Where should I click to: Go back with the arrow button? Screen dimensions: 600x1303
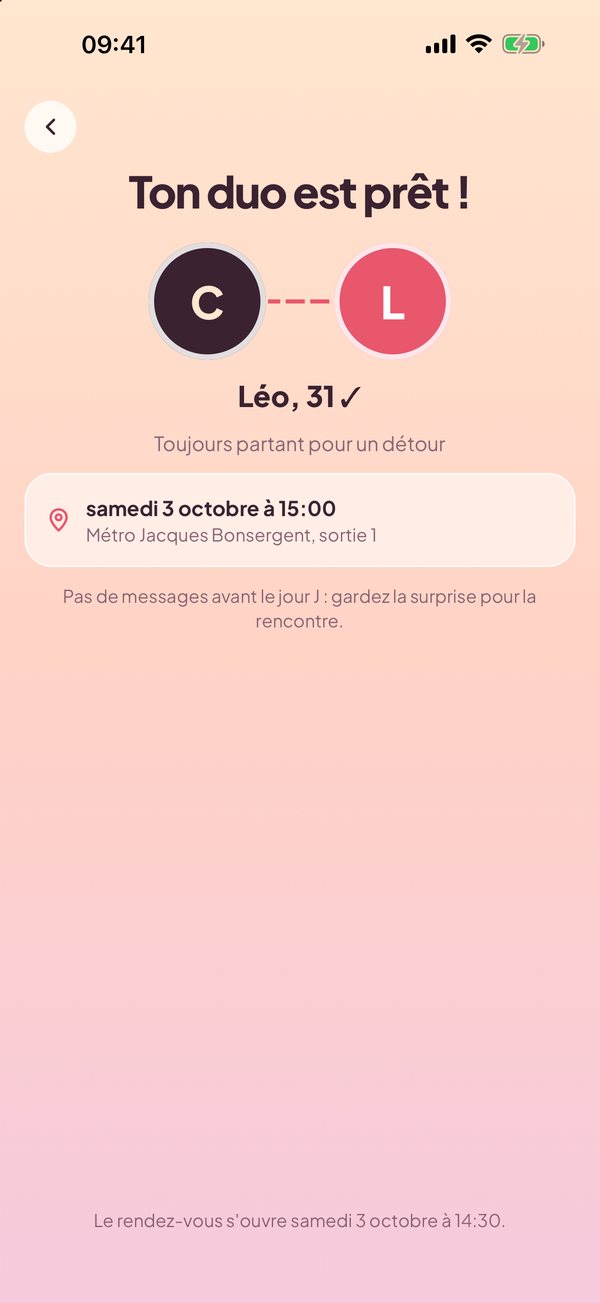pos(50,127)
